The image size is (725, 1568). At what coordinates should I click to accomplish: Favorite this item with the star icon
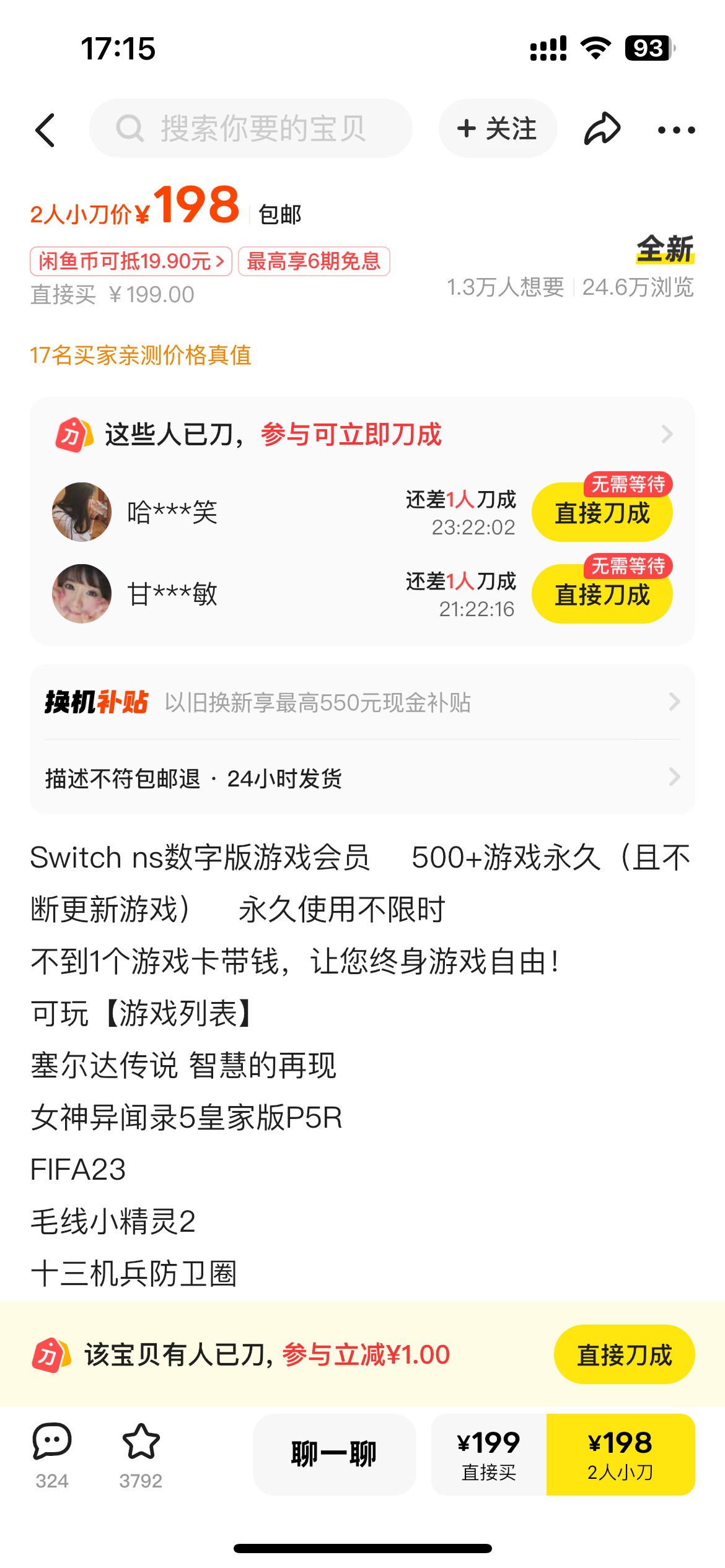141,1455
